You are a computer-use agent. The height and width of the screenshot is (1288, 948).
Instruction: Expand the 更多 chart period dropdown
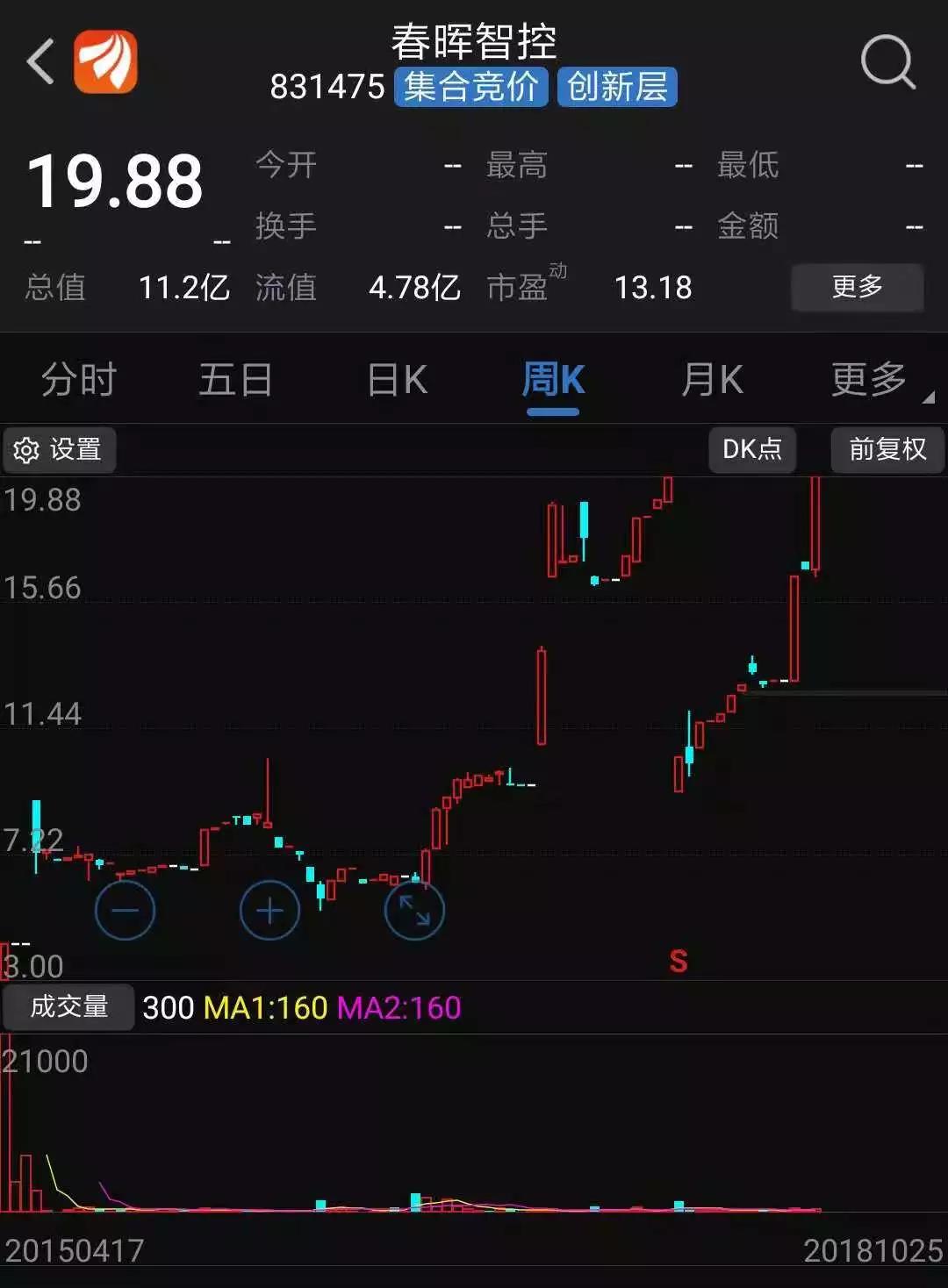[x=871, y=380]
